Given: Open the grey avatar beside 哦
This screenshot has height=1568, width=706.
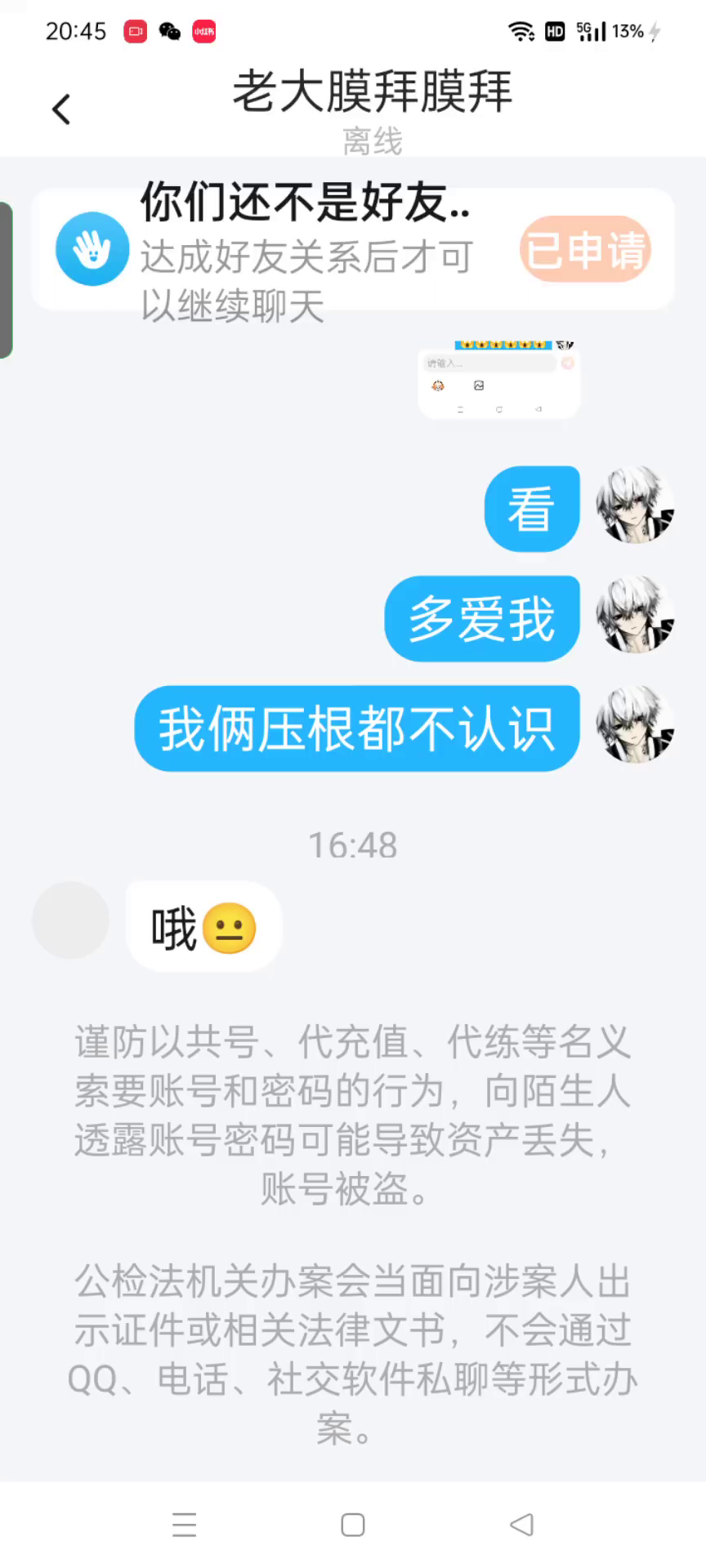Looking at the screenshot, I should coord(70,920).
